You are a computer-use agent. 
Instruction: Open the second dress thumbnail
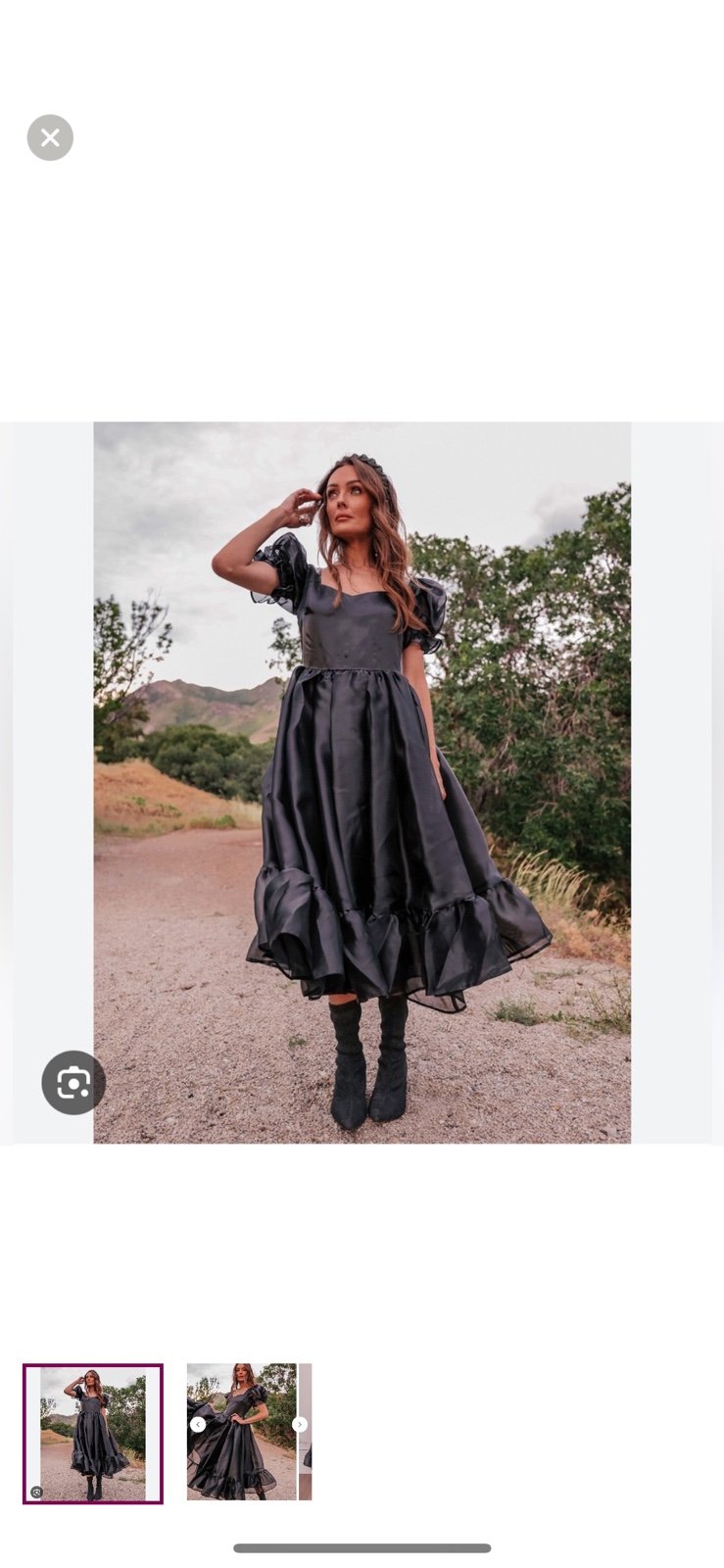coord(241,1432)
